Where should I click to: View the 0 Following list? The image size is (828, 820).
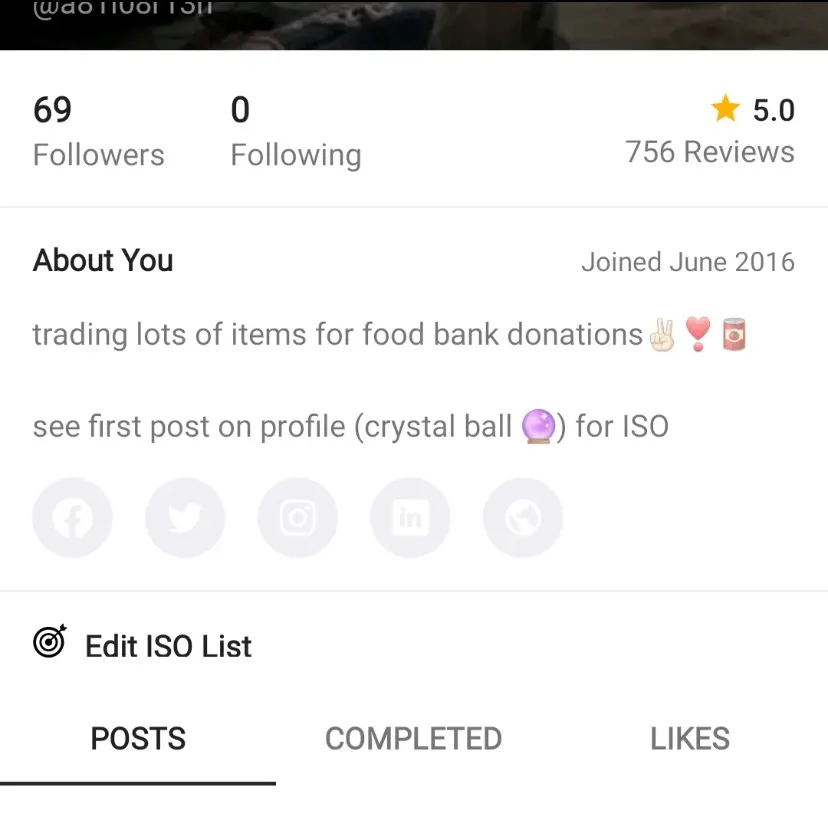tap(295, 132)
